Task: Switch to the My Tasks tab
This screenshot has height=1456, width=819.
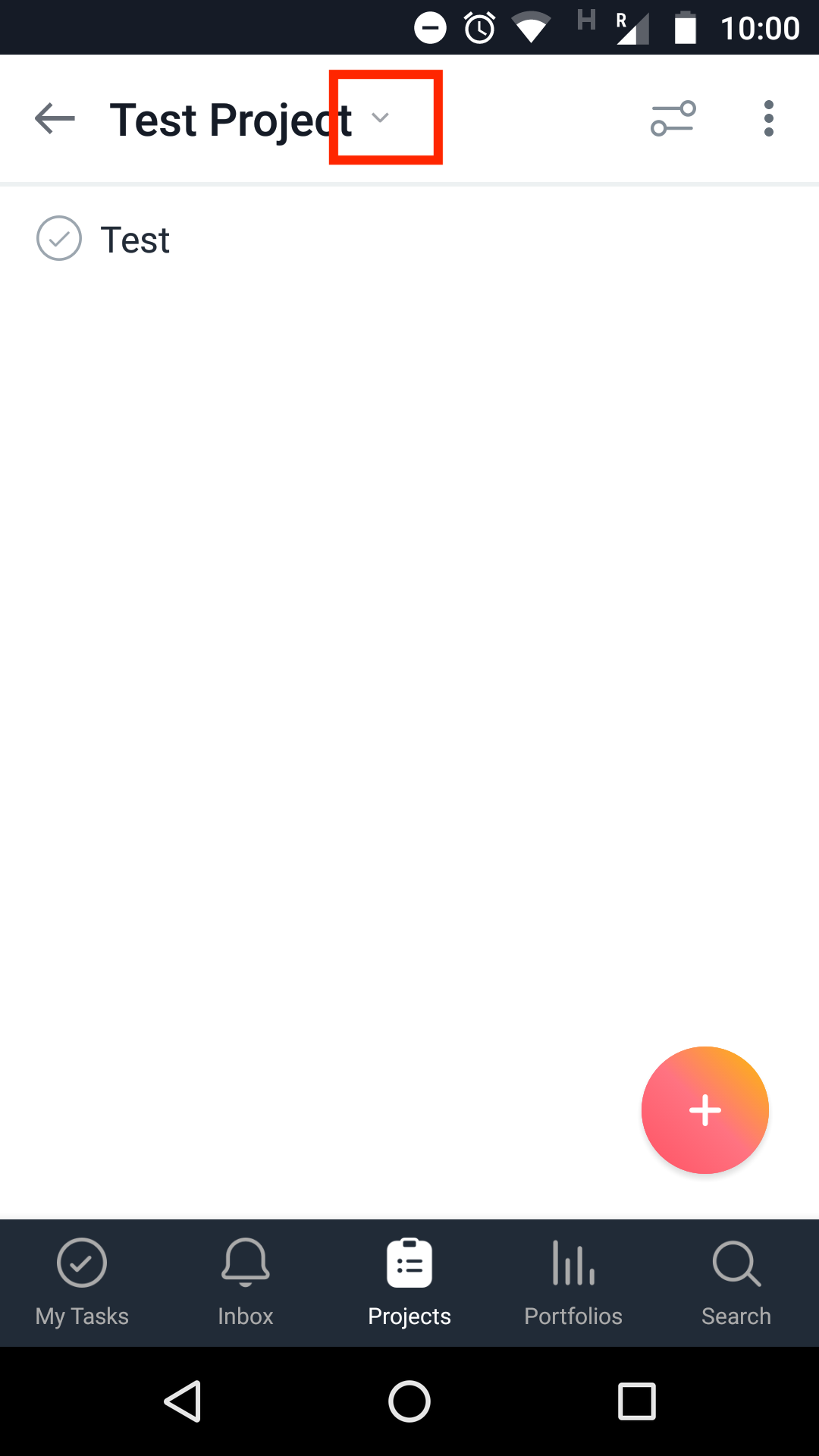Action: pyautogui.click(x=82, y=1283)
